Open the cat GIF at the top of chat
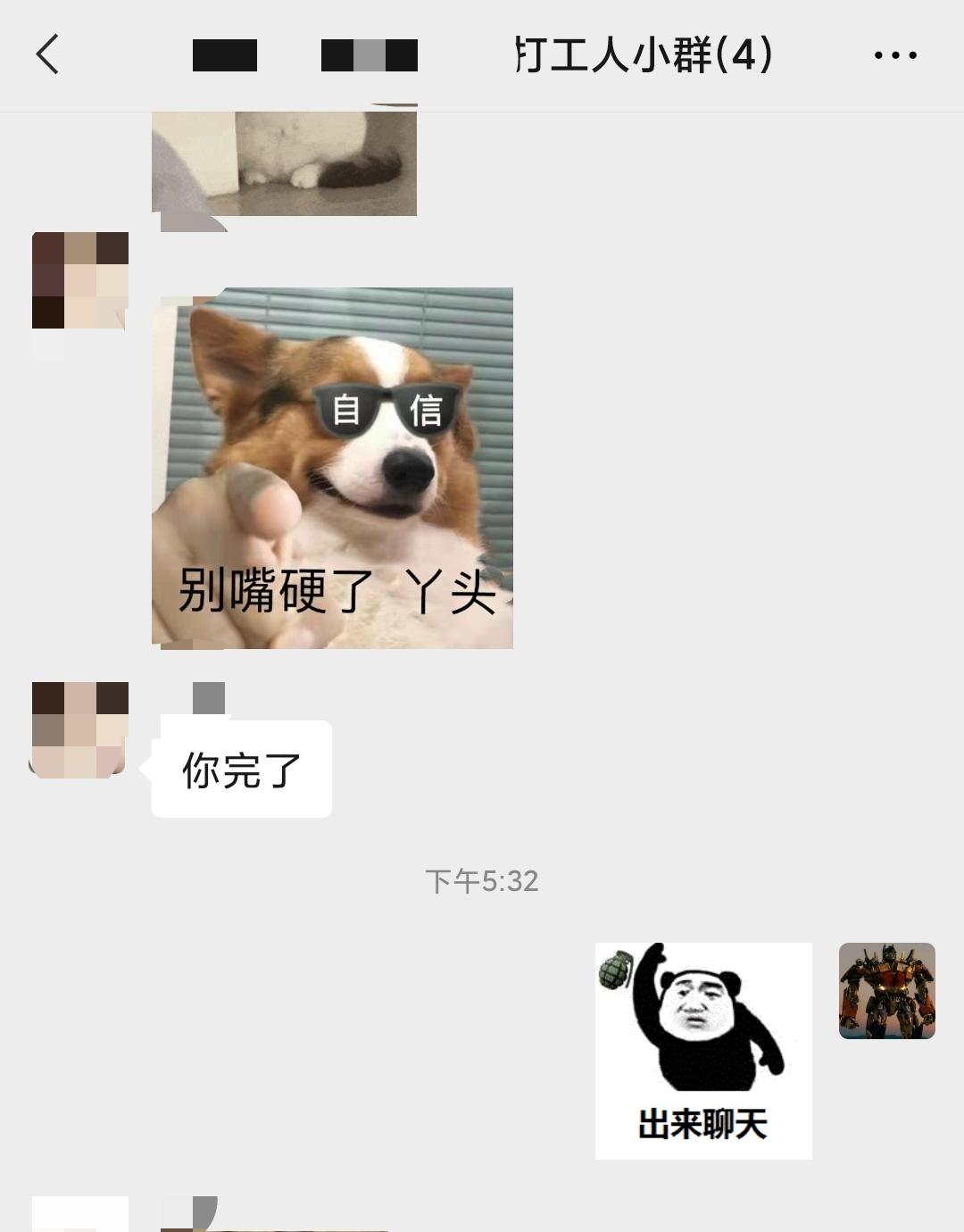 tap(284, 161)
